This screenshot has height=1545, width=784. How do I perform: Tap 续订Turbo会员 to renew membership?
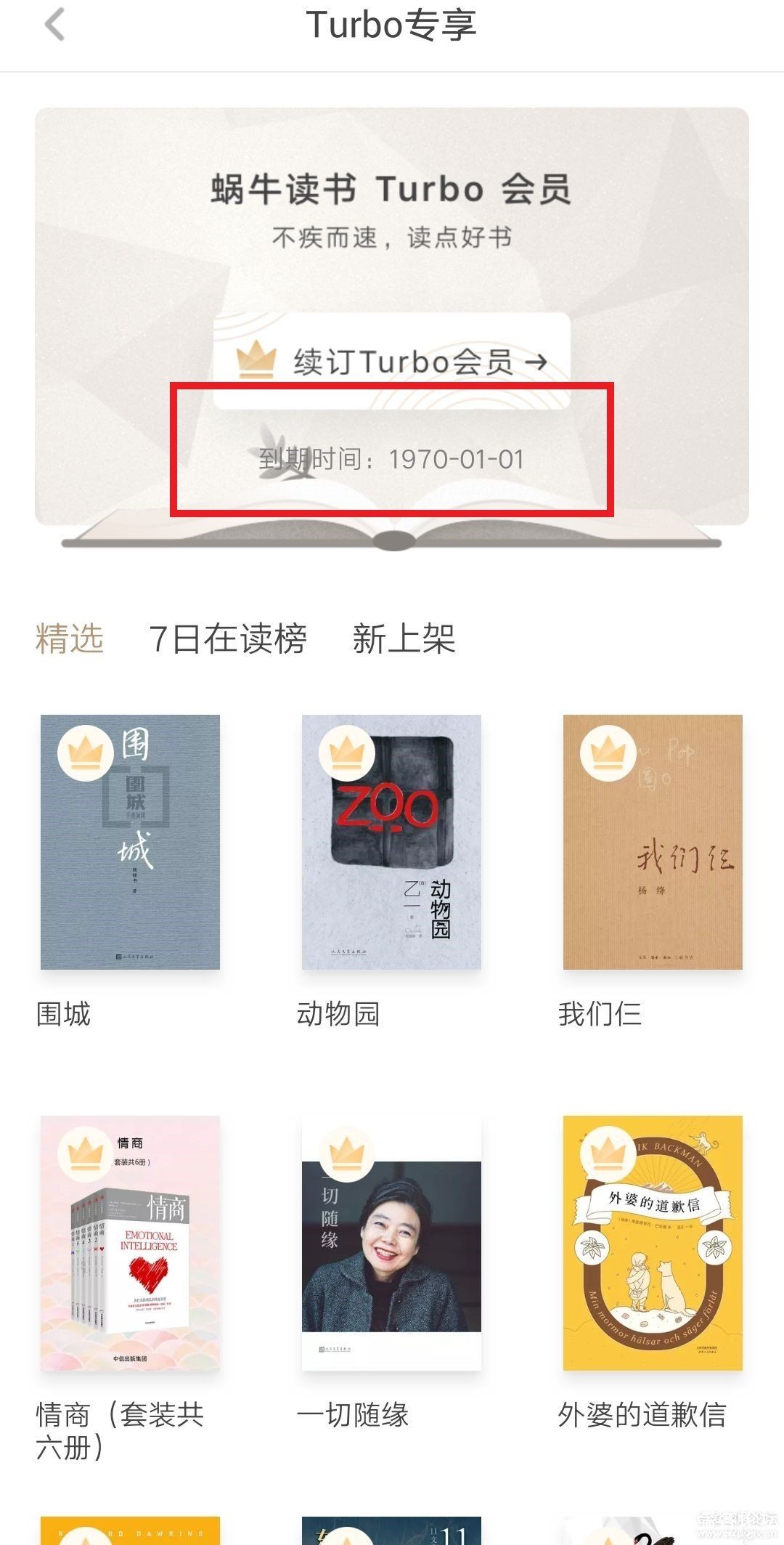pos(392,361)
